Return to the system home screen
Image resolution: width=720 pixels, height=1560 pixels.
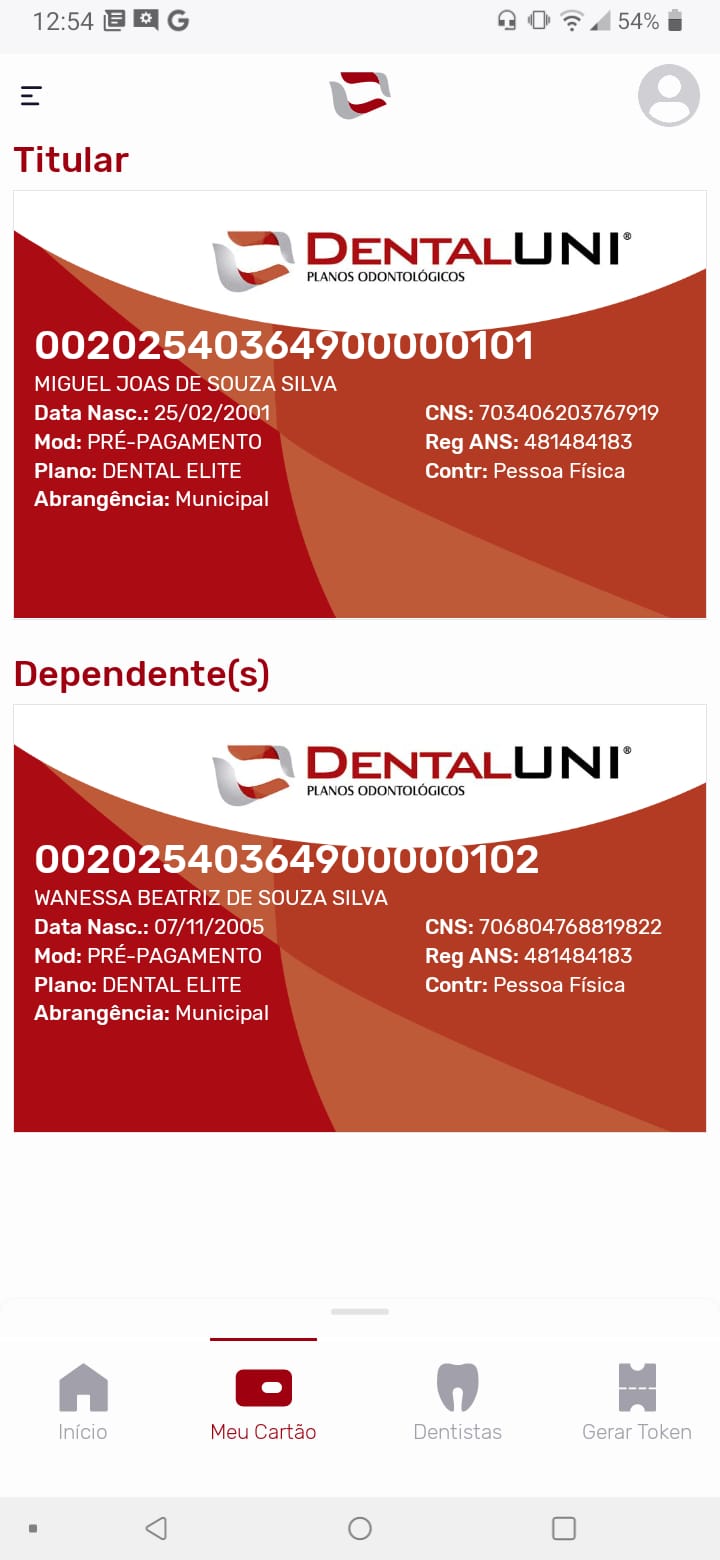pyautogui.click(x=360, y=1528)
